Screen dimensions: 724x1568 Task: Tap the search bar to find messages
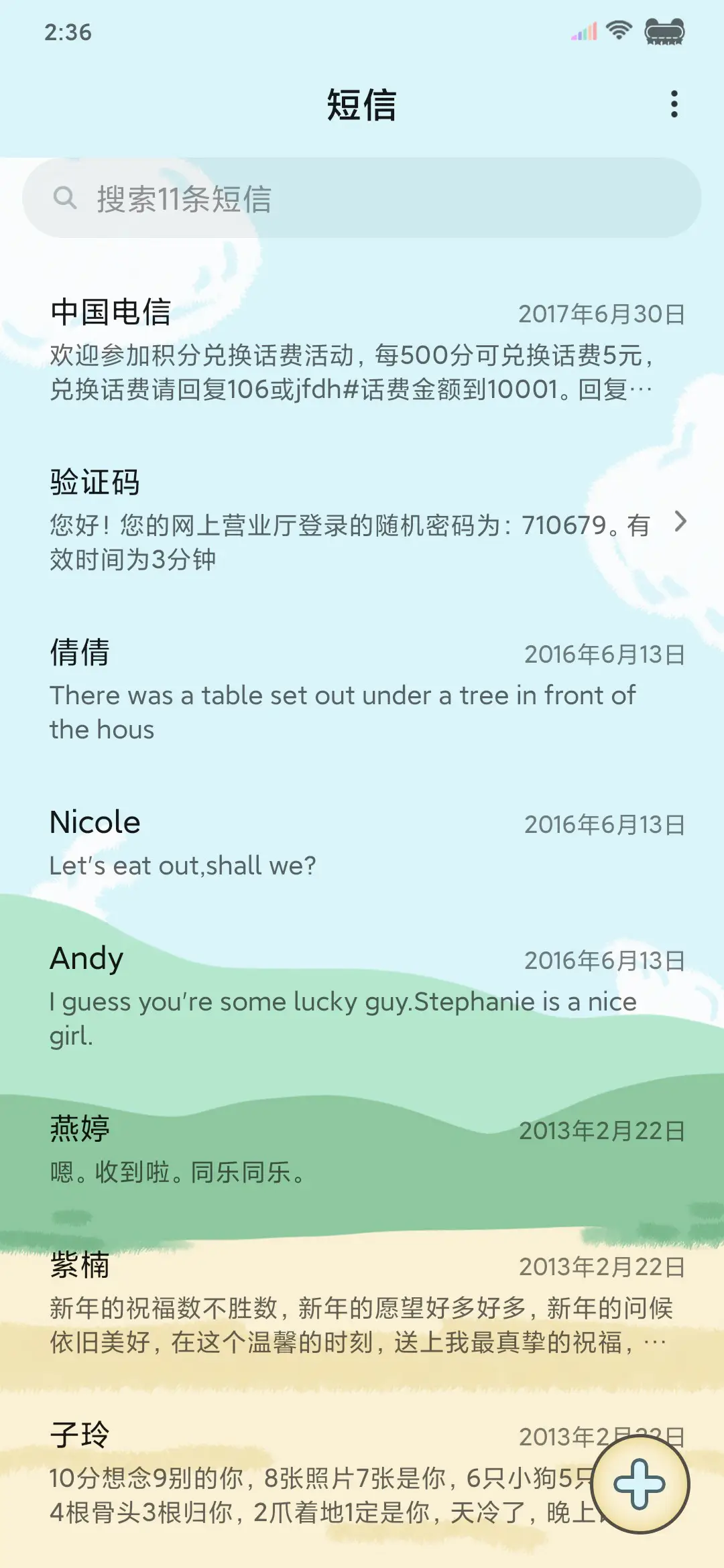pos(362,196)
